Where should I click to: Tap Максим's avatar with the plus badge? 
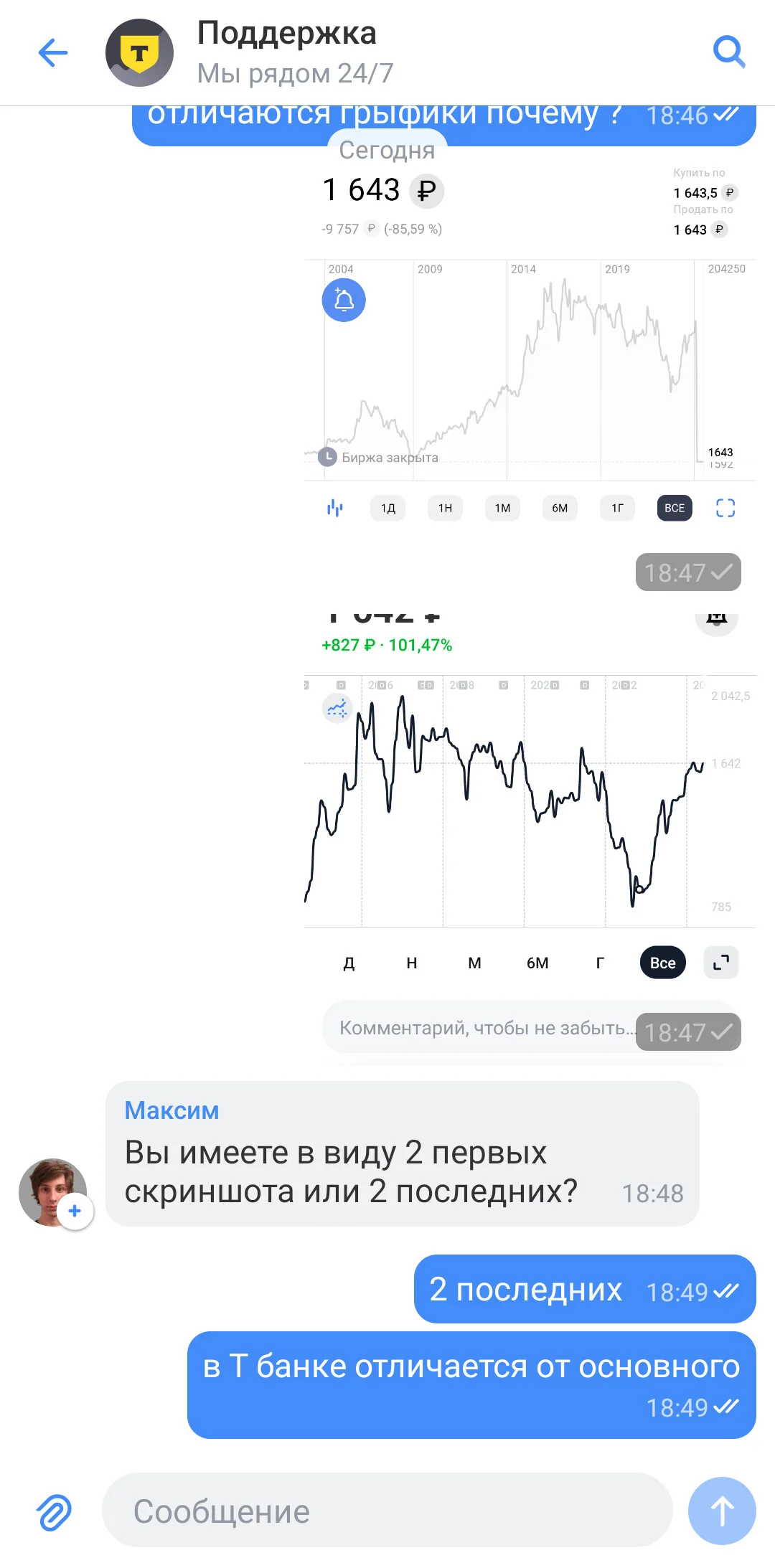55,1193
